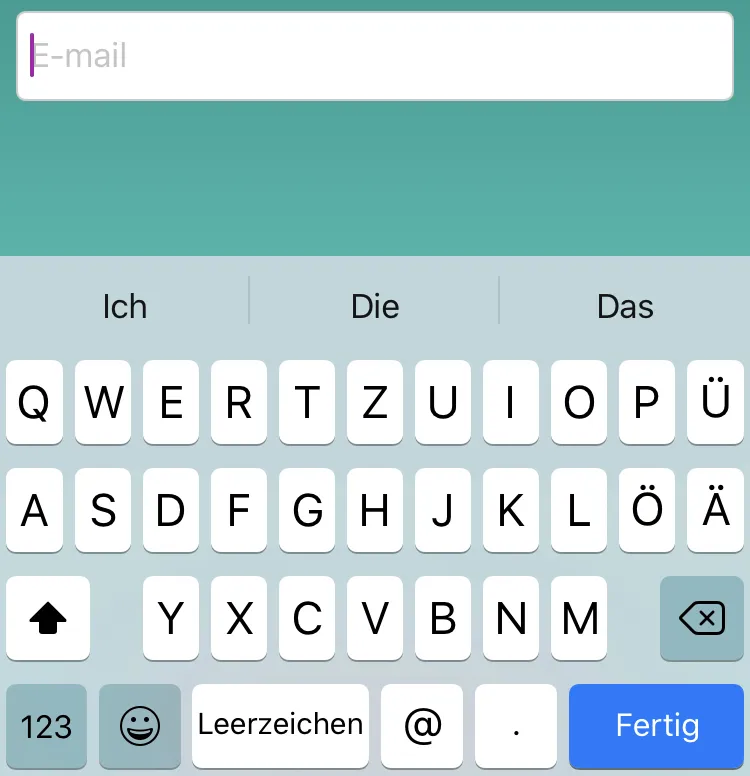Enable the shift key
Viewport: 750px width, 776px height.
tap(48, 619)
